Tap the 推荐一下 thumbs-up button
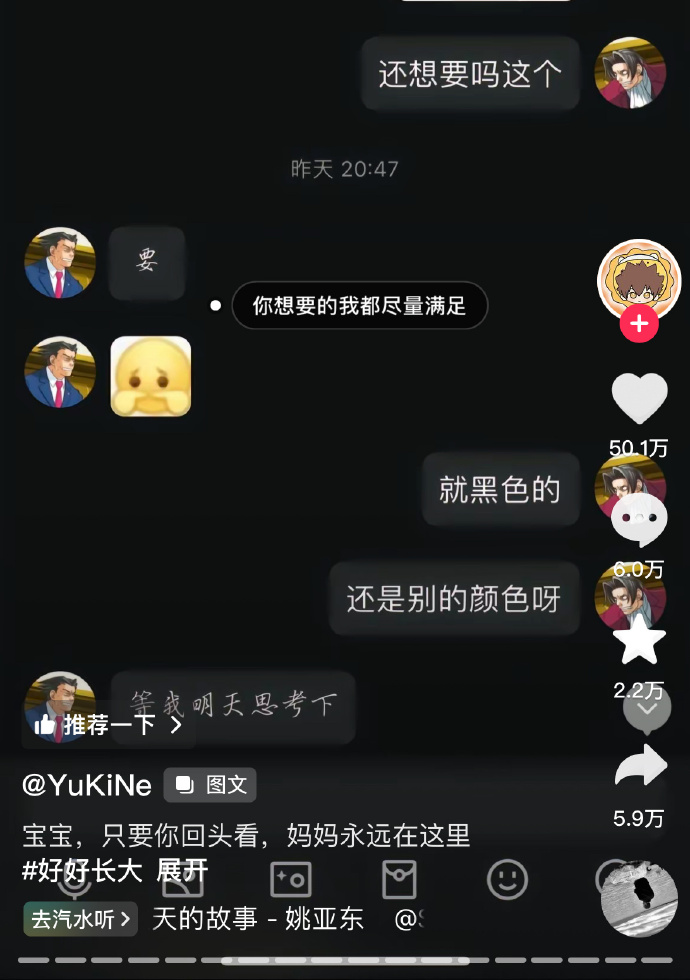This screenshot has height=980, width=690. (108, 725)
